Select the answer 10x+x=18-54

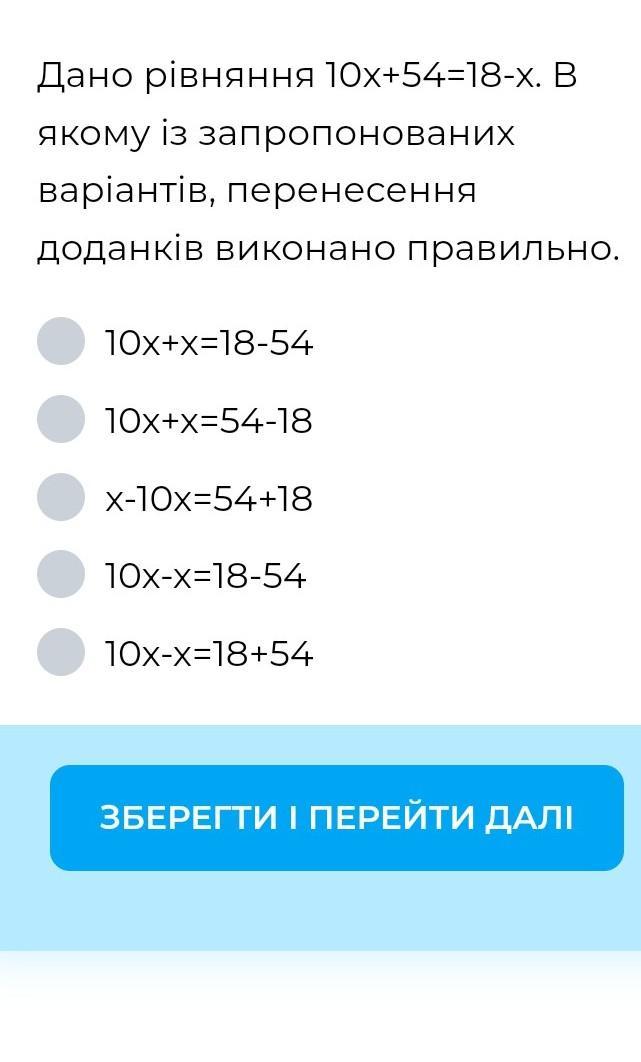point(61,341)
